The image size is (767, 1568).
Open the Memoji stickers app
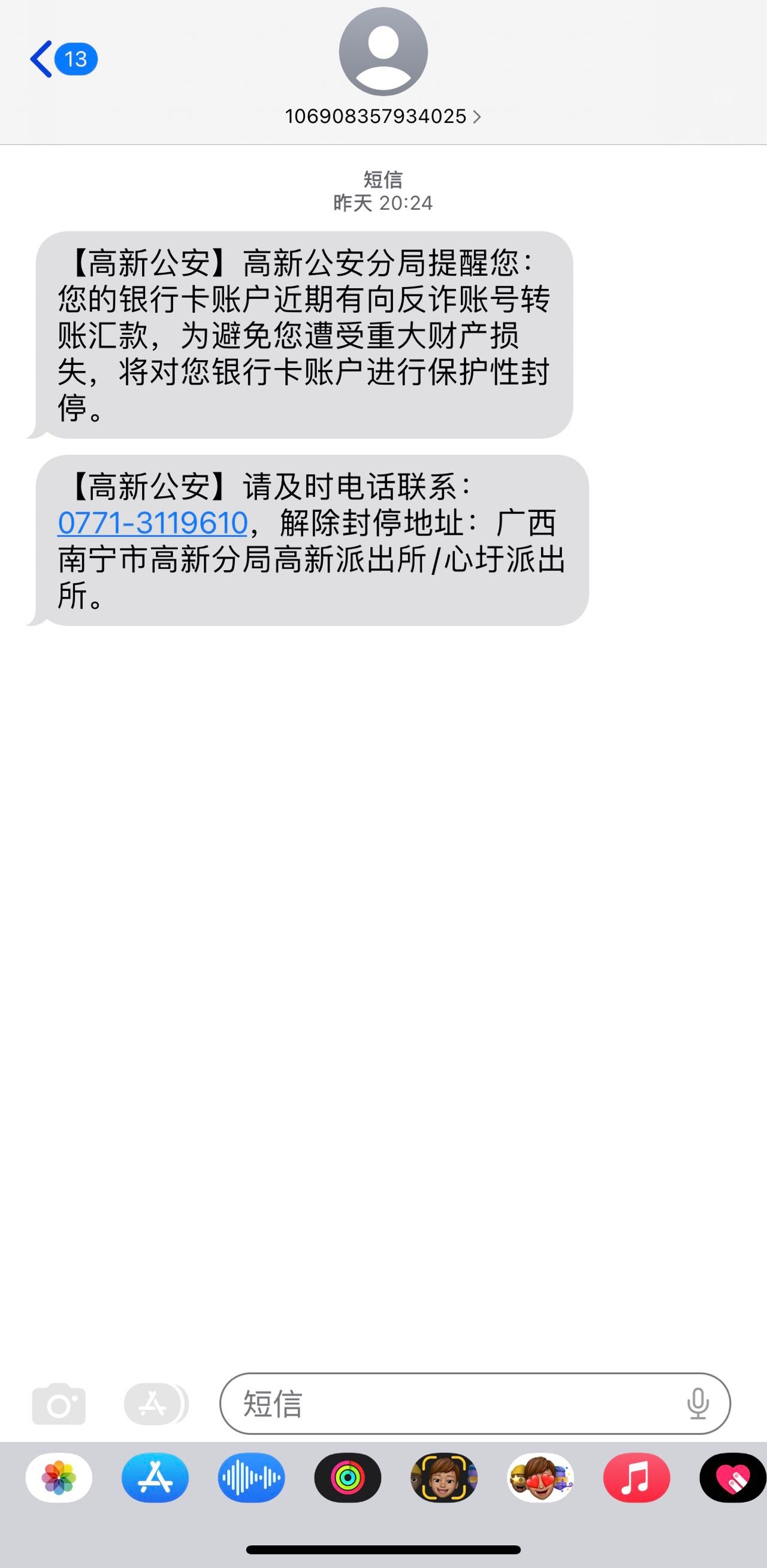(x=540, y=1478)
